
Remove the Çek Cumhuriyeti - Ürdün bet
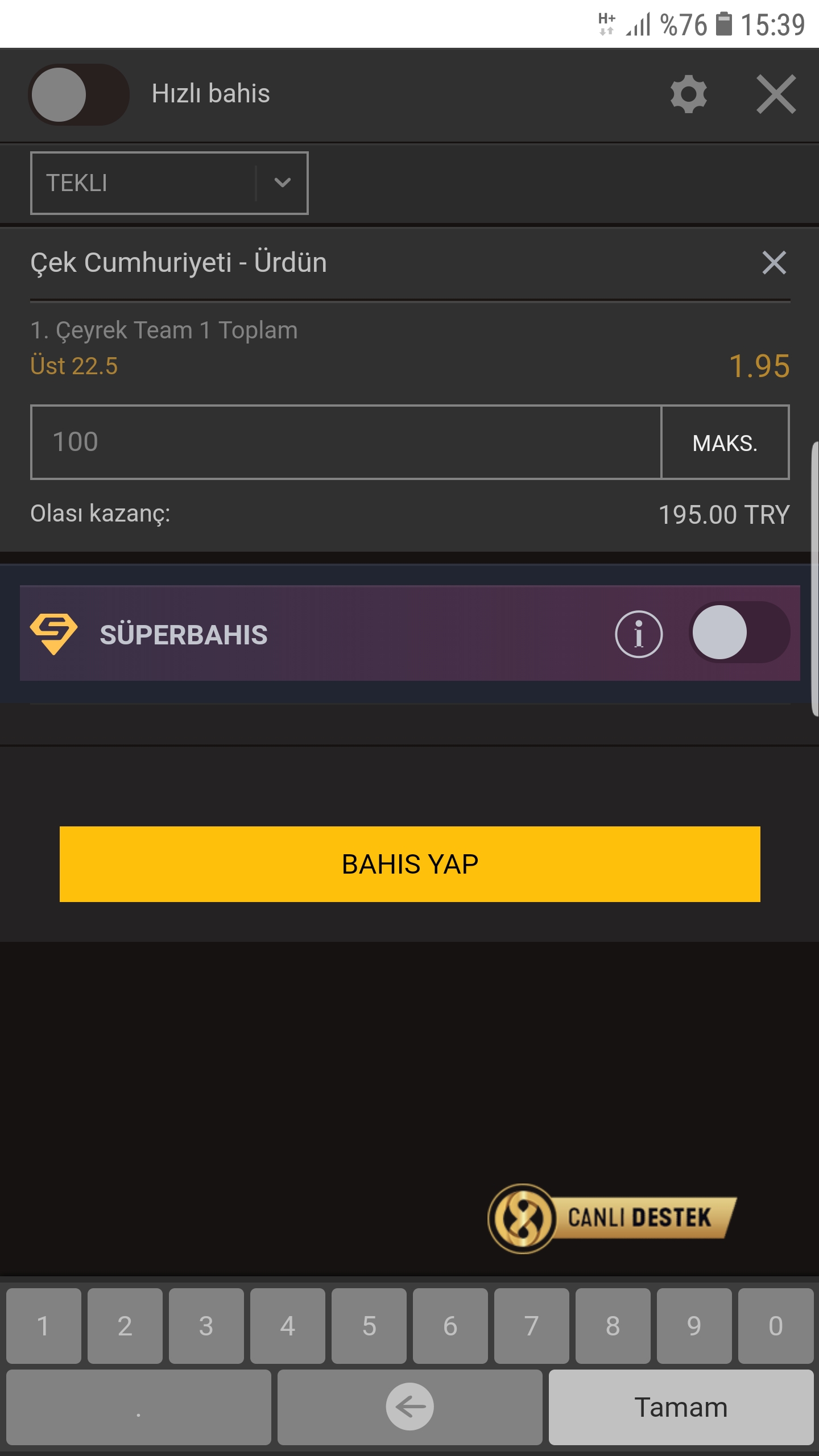[774, 263]
